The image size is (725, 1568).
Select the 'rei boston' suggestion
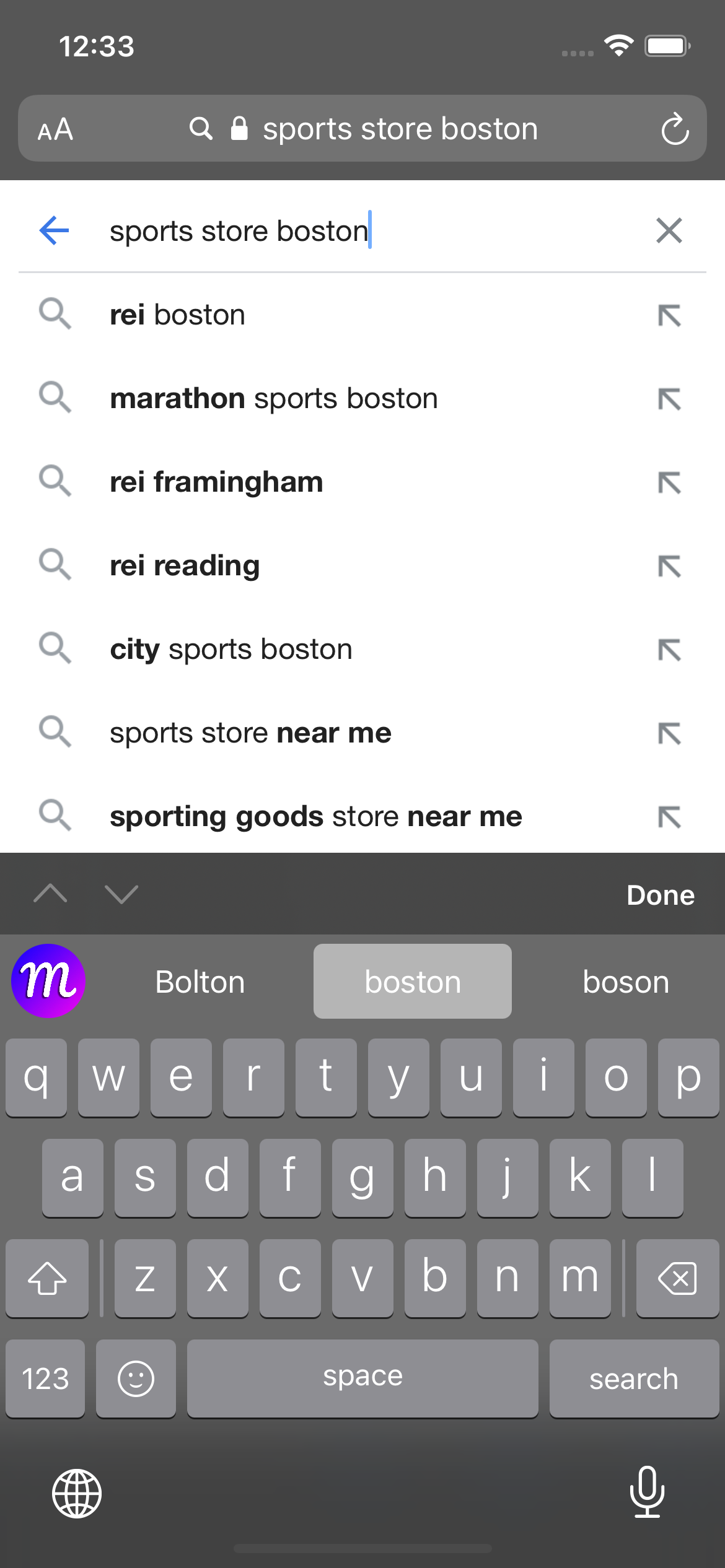178,315
